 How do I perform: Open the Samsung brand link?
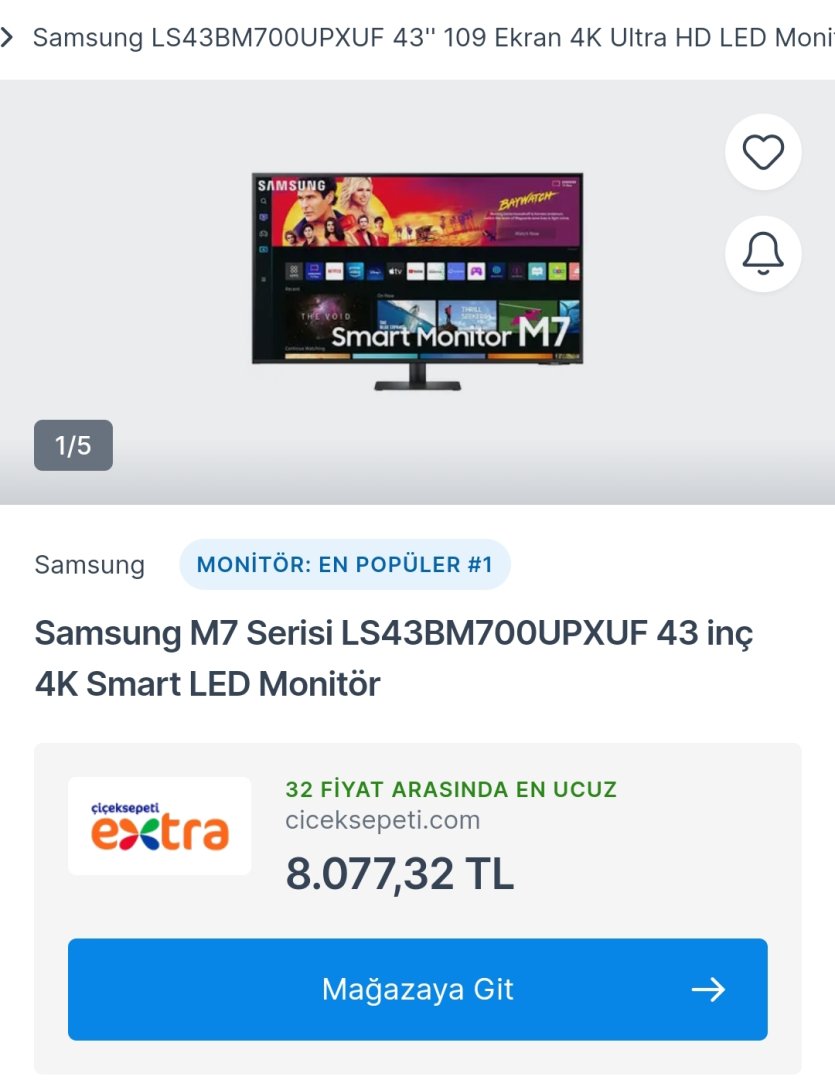(x=89, y=565)
